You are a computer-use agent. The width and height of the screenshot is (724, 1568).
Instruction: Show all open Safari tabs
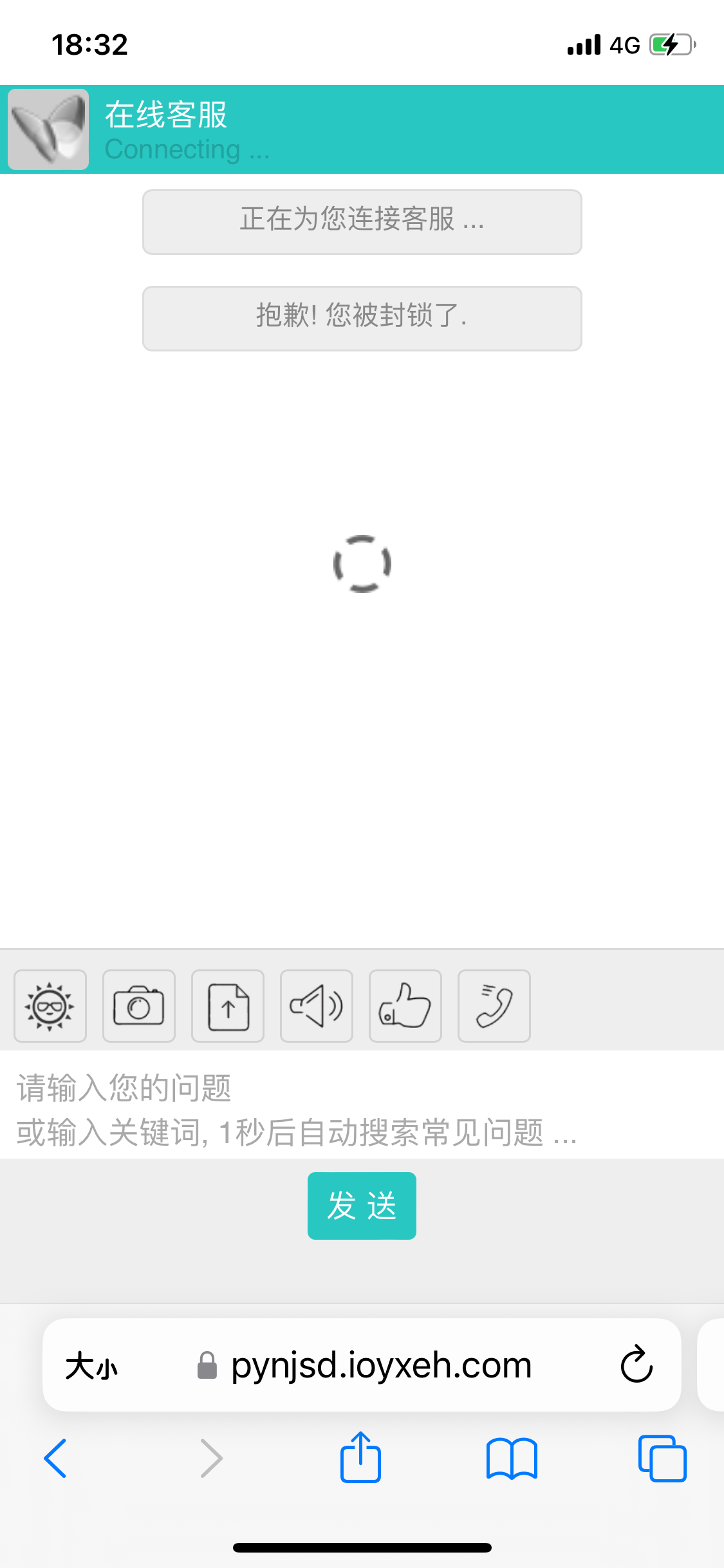pos(662,1458)
